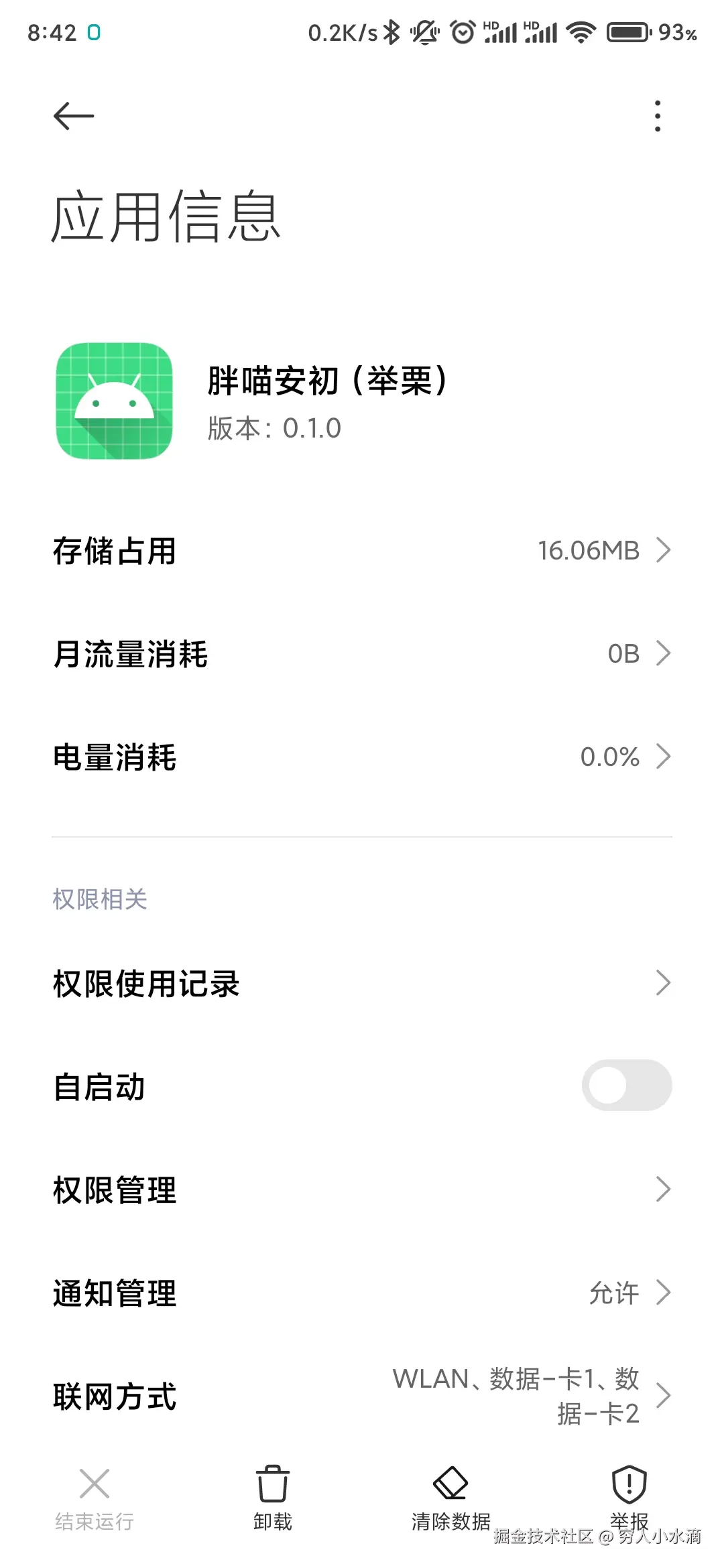Go back using the arrow icon
Viewport: 724px width, 1568px height.
74,116
